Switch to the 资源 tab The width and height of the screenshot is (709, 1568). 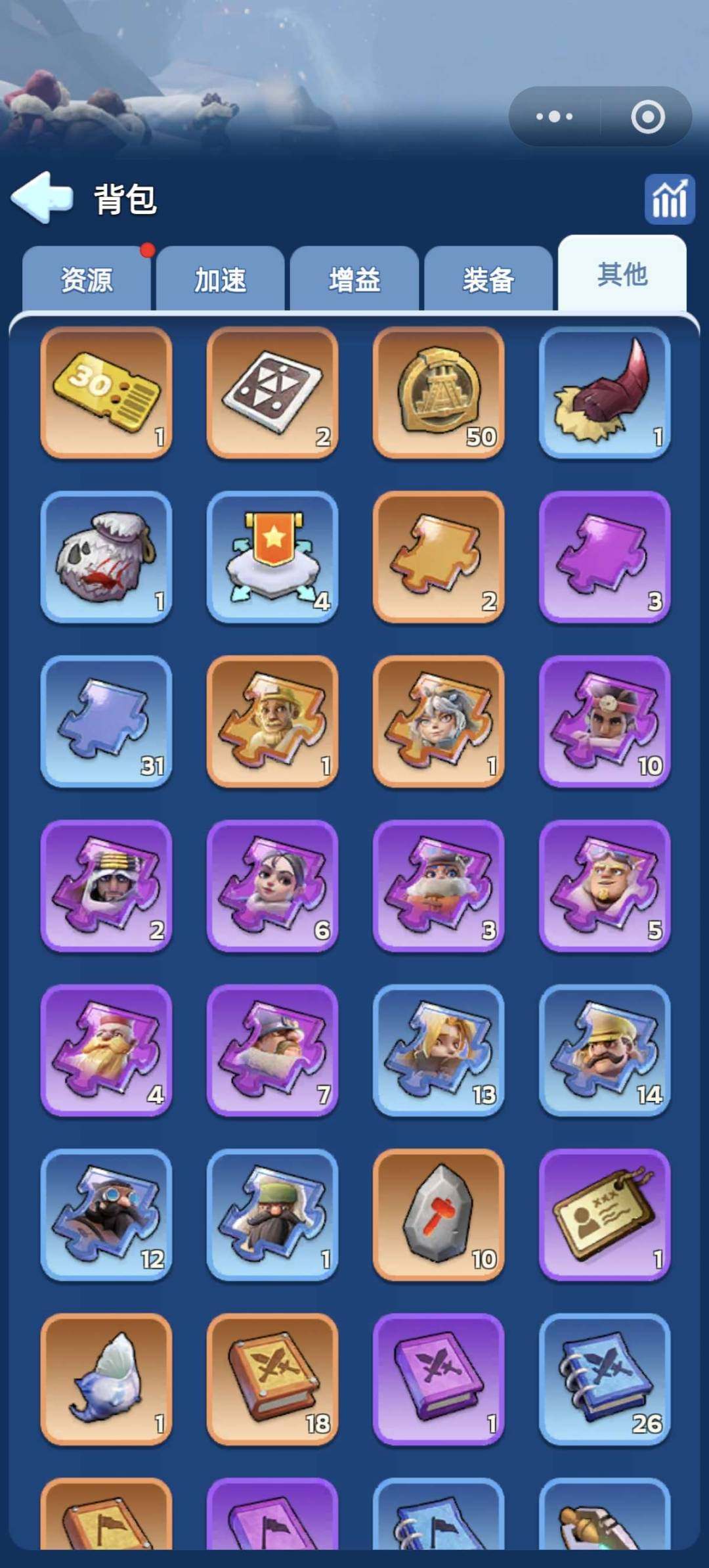point(87,280)
